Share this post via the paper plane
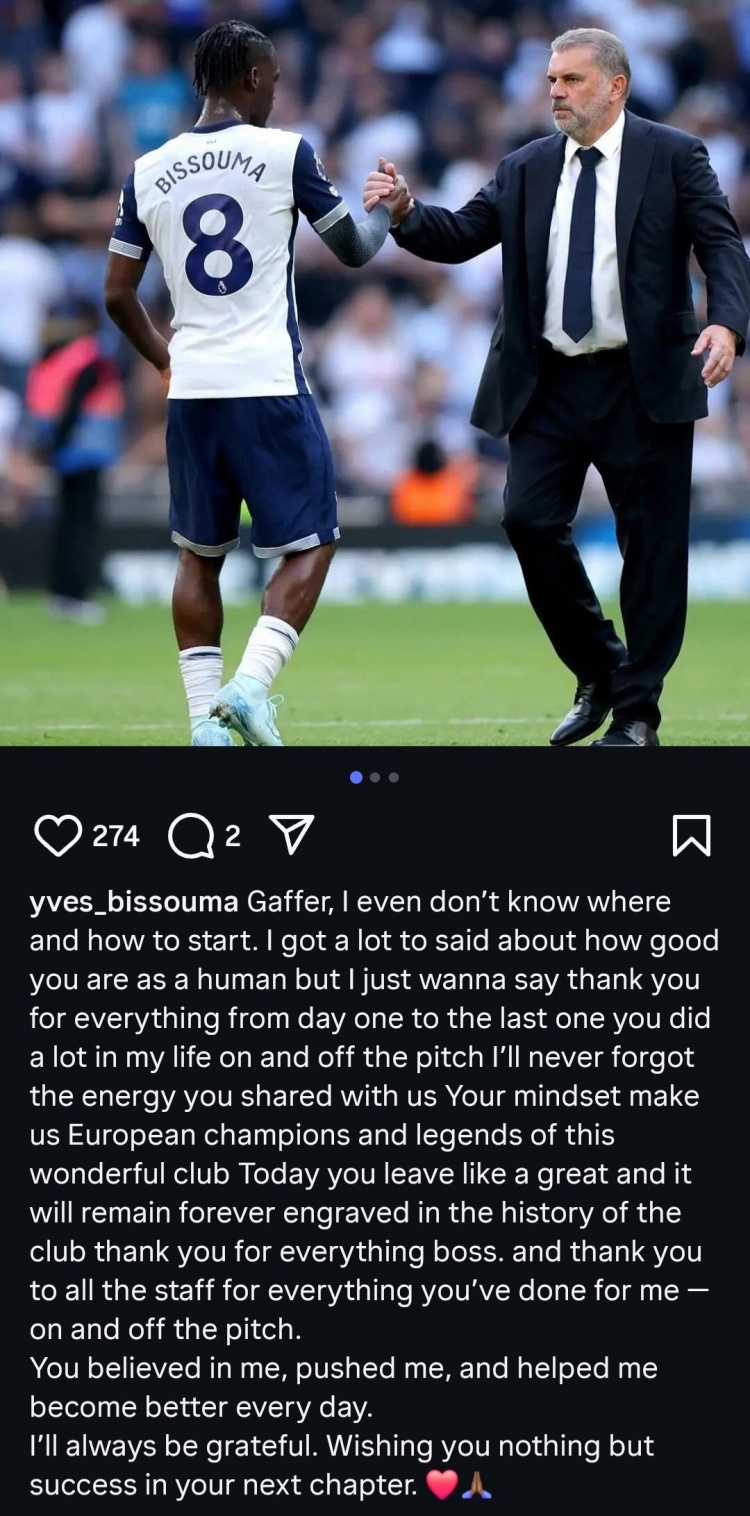The width and height of the screenshot is (750, 1516). (292, 835)
